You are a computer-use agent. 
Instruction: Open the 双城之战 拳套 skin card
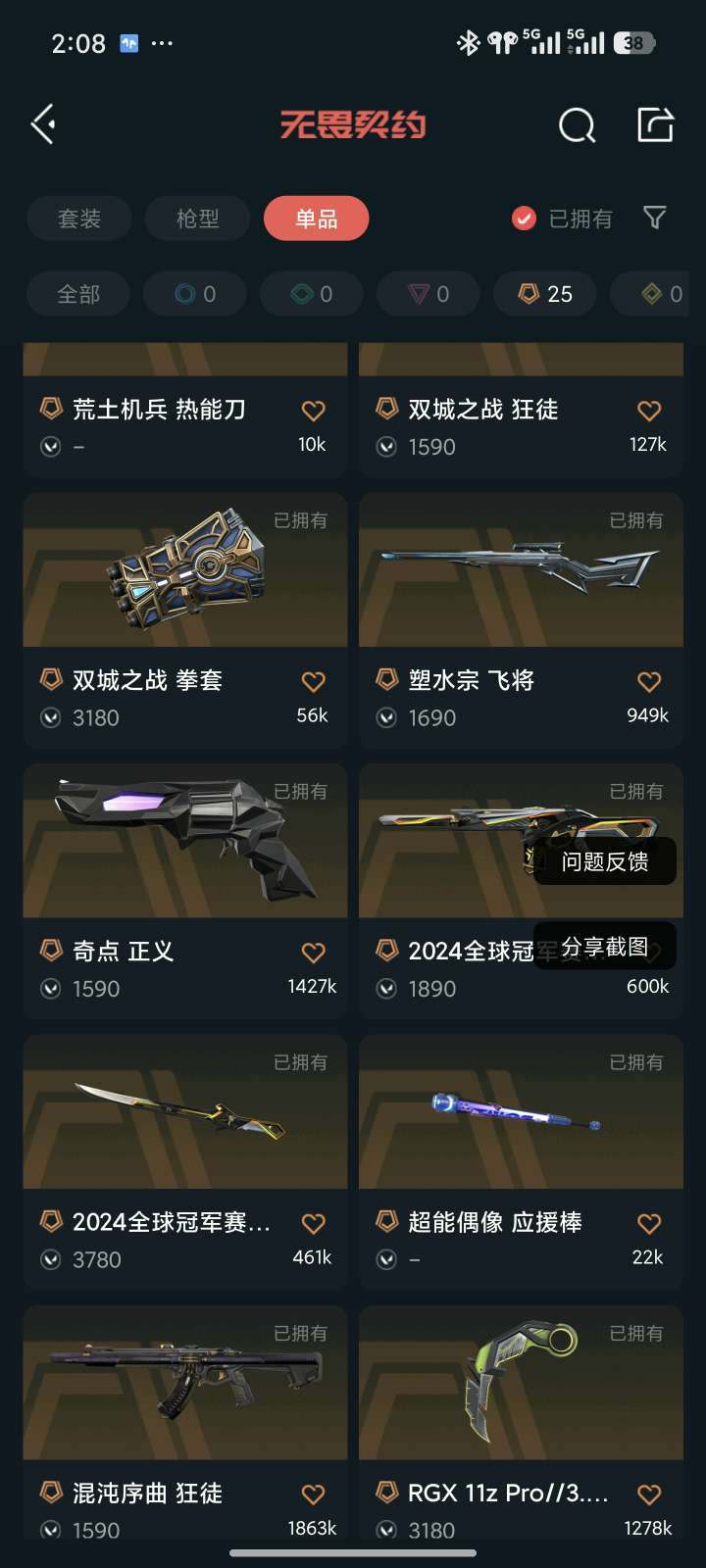185,620
